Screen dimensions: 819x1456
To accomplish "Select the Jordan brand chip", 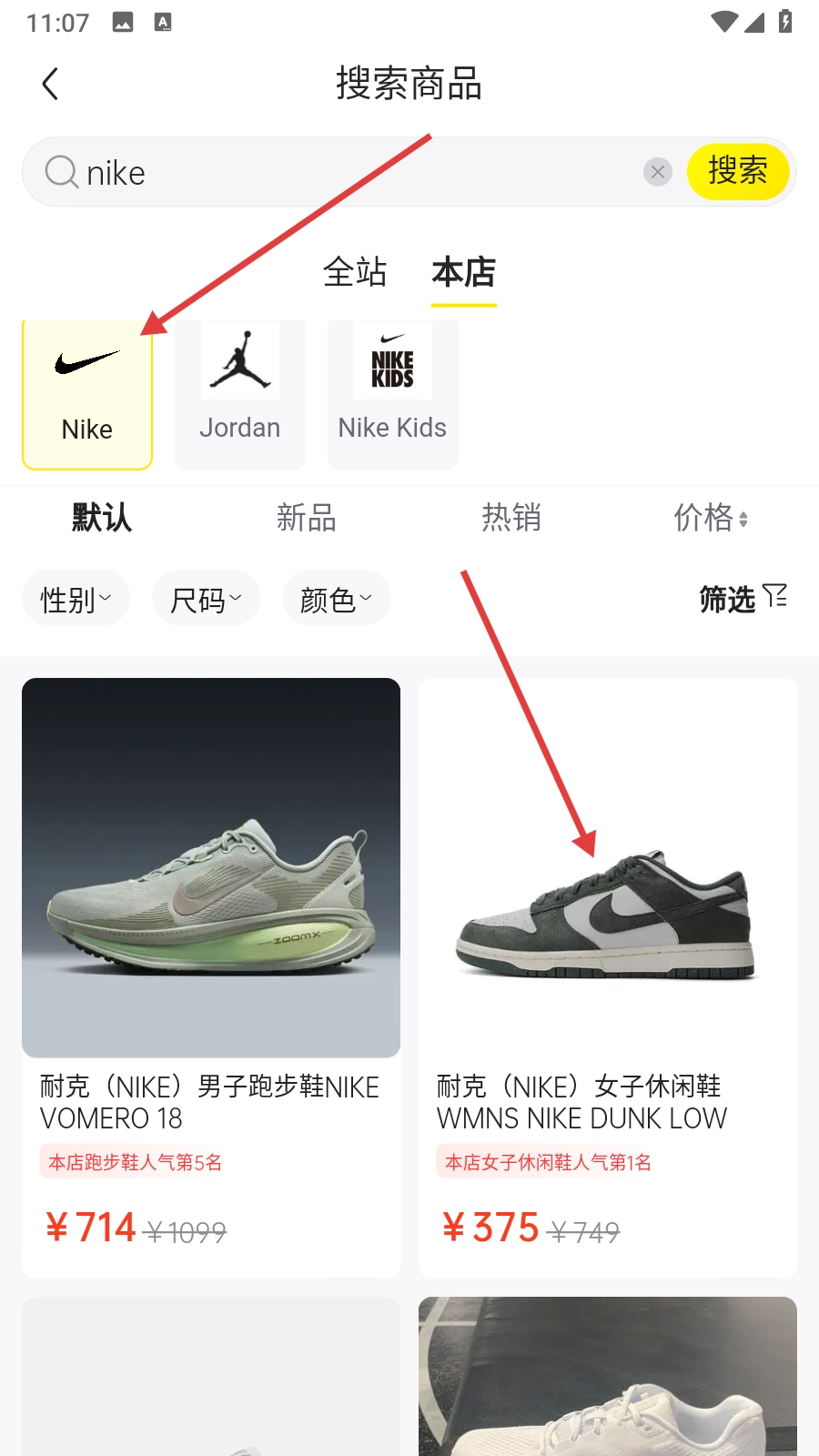I will click(x=240, y=394).
